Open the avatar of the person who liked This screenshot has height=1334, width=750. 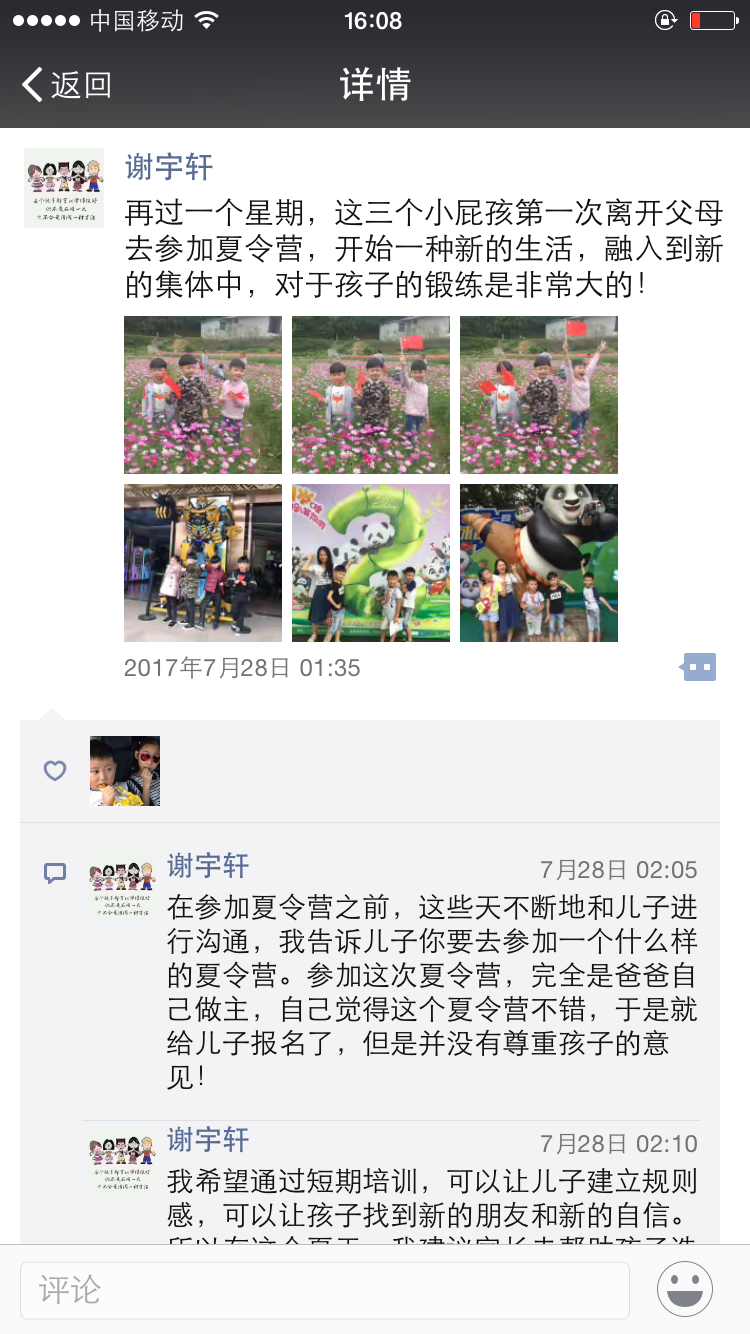click(x=125, y=771)
